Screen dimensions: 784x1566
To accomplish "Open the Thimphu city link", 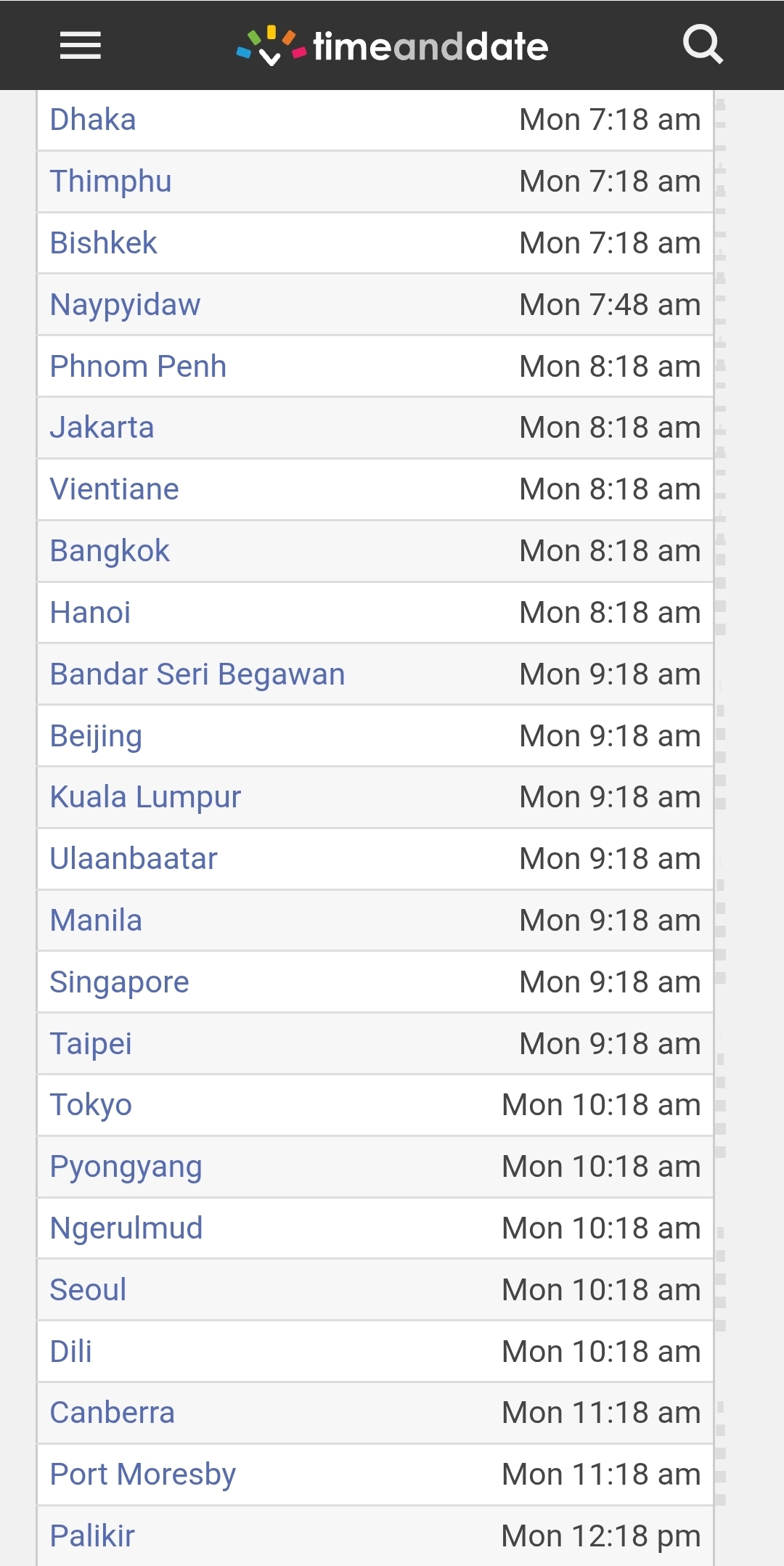I will pyautogui.click(x=110, y=182).
